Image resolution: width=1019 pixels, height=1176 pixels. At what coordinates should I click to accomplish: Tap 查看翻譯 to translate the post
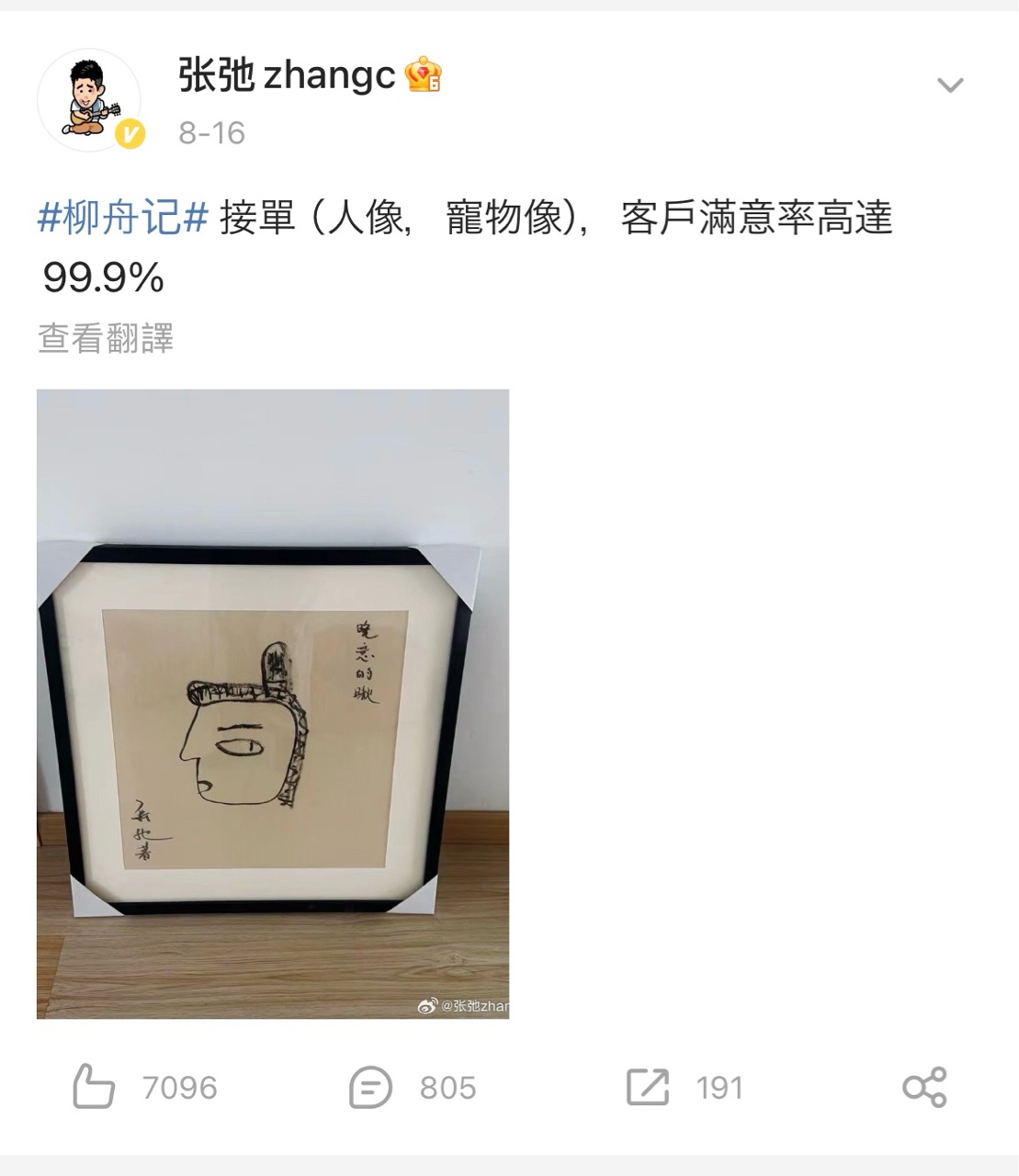click(x=106, y=338)
